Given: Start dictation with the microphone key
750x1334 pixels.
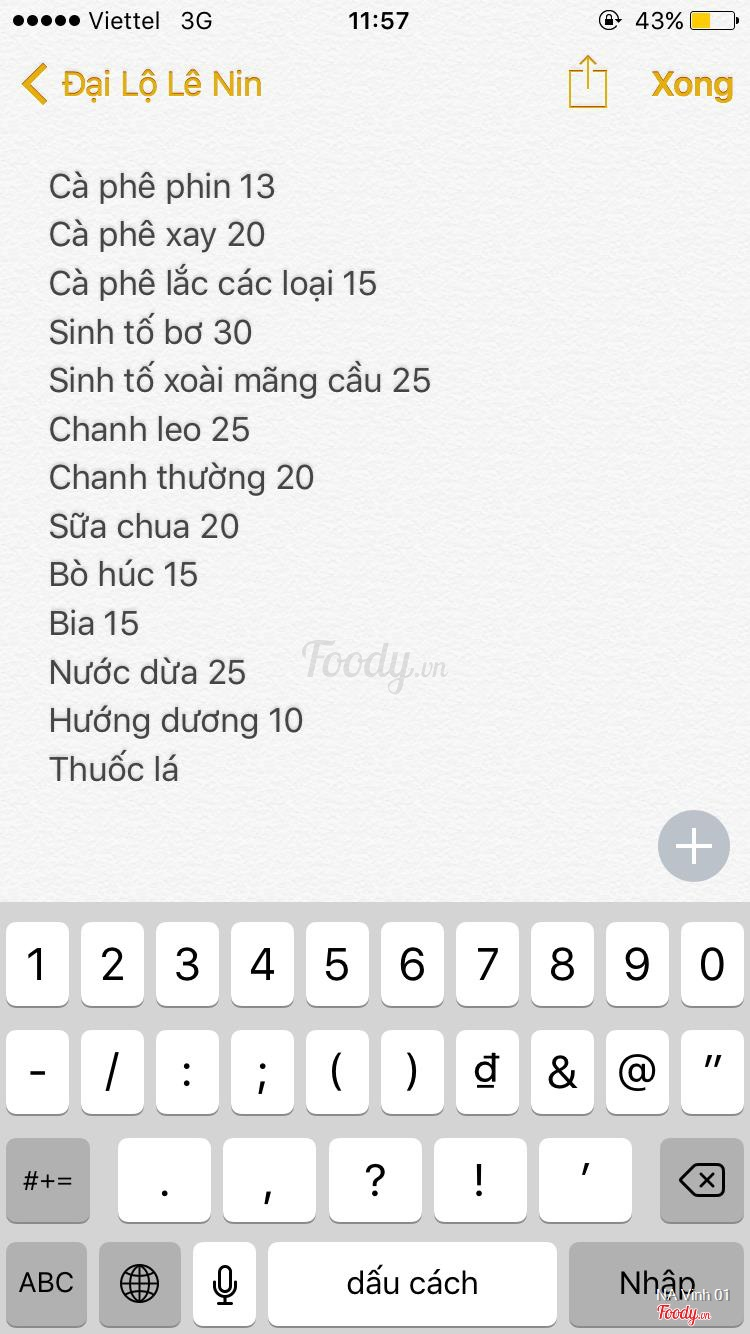Looking at the screenshot, I should point(225,1283).
